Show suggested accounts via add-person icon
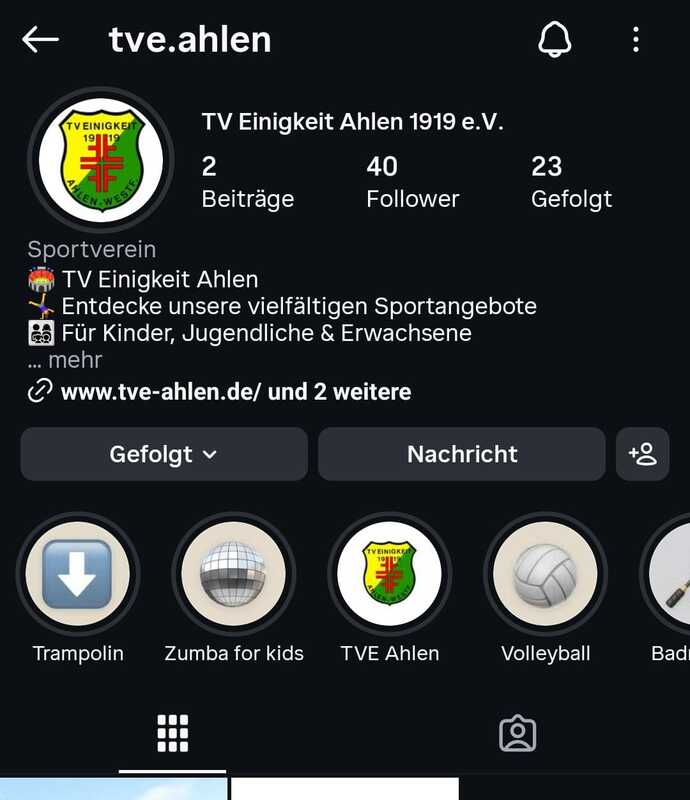 pyautogui.click(x=643, y=454)
